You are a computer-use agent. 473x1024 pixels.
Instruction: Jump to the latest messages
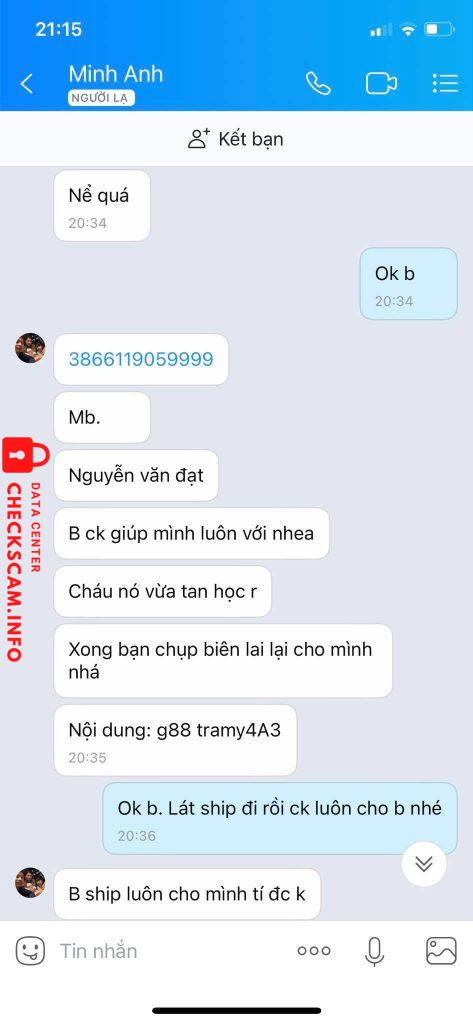pyautogui.click(x=424, y=863)
